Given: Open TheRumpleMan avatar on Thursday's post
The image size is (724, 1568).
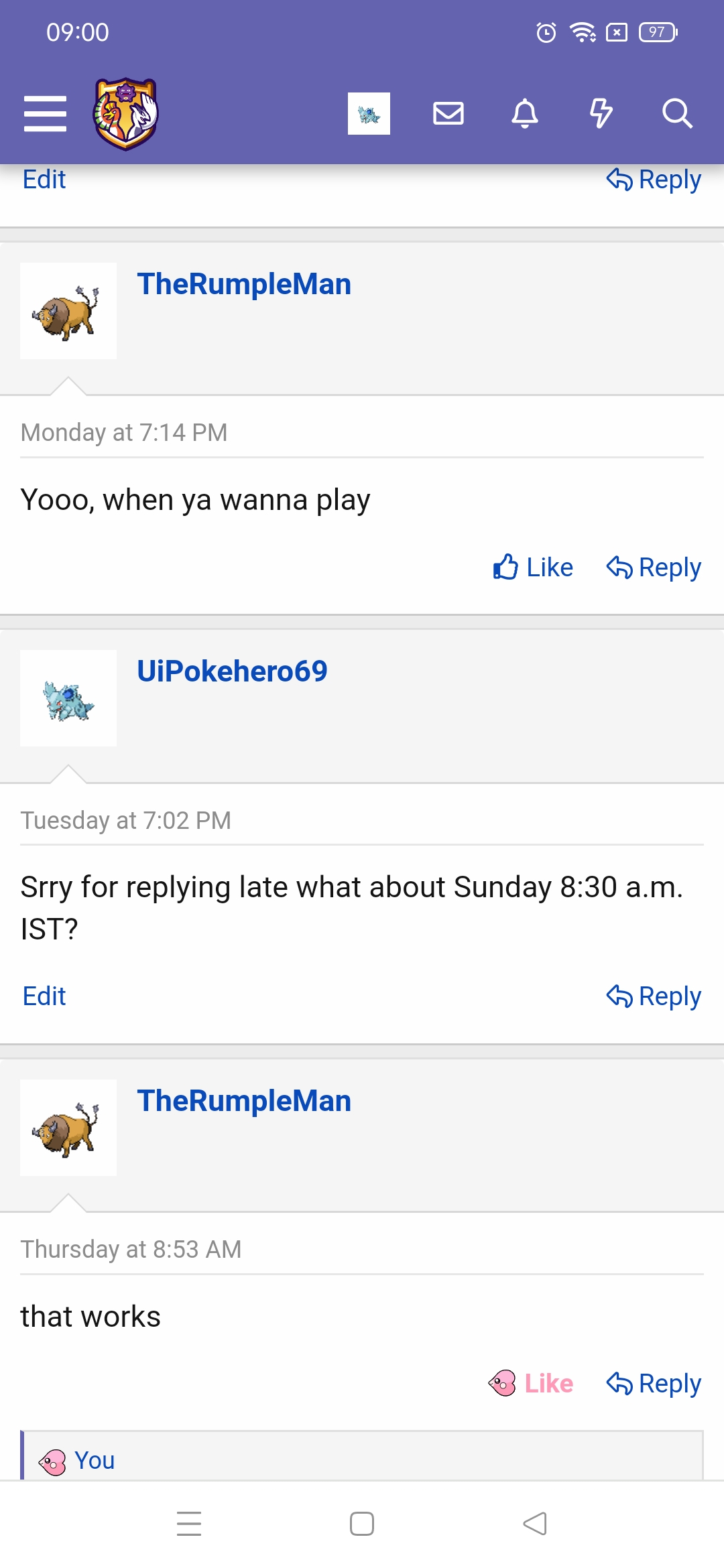Looking at the screenshot, I should [68, 1128].
